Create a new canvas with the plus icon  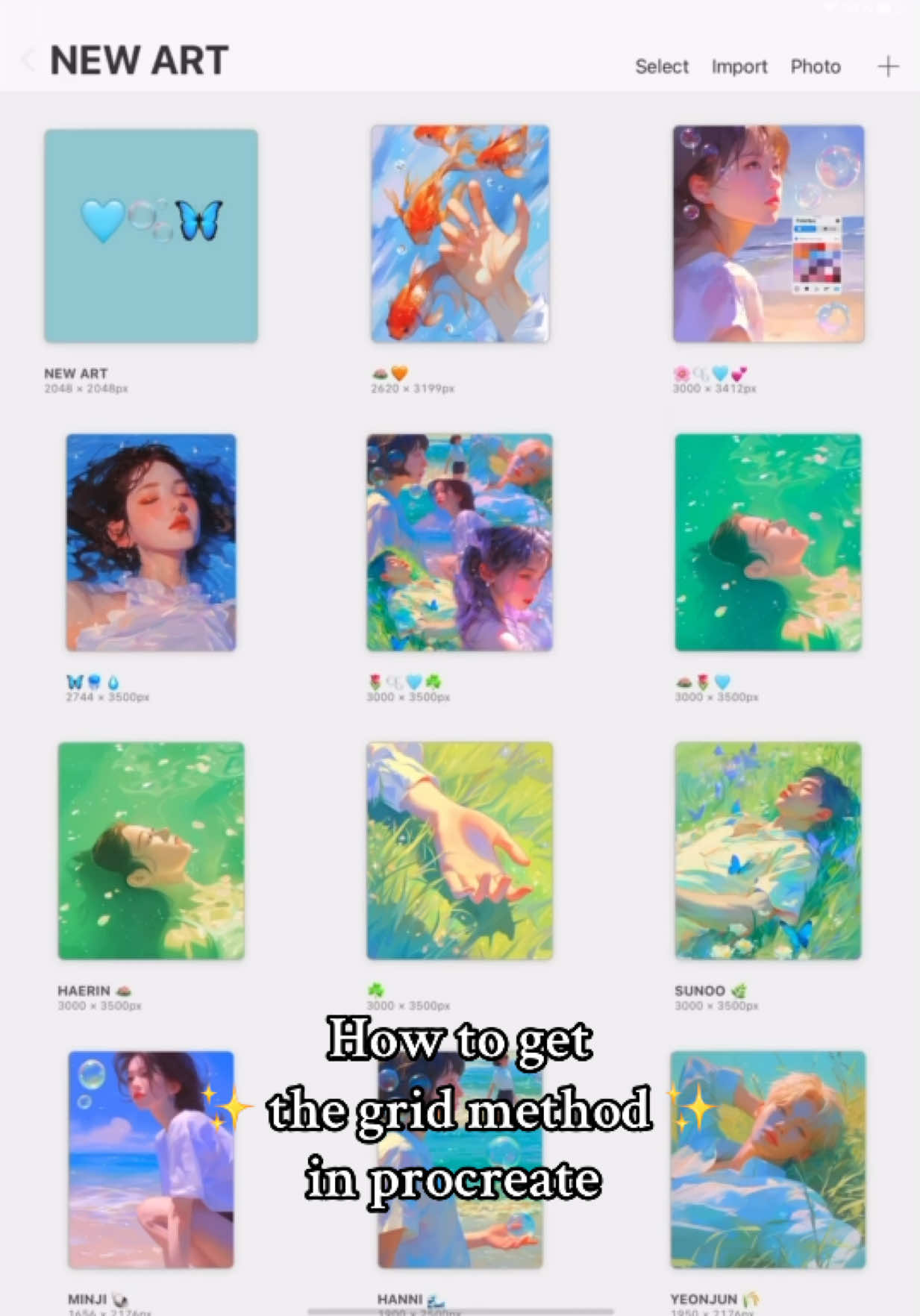(888, 66)
